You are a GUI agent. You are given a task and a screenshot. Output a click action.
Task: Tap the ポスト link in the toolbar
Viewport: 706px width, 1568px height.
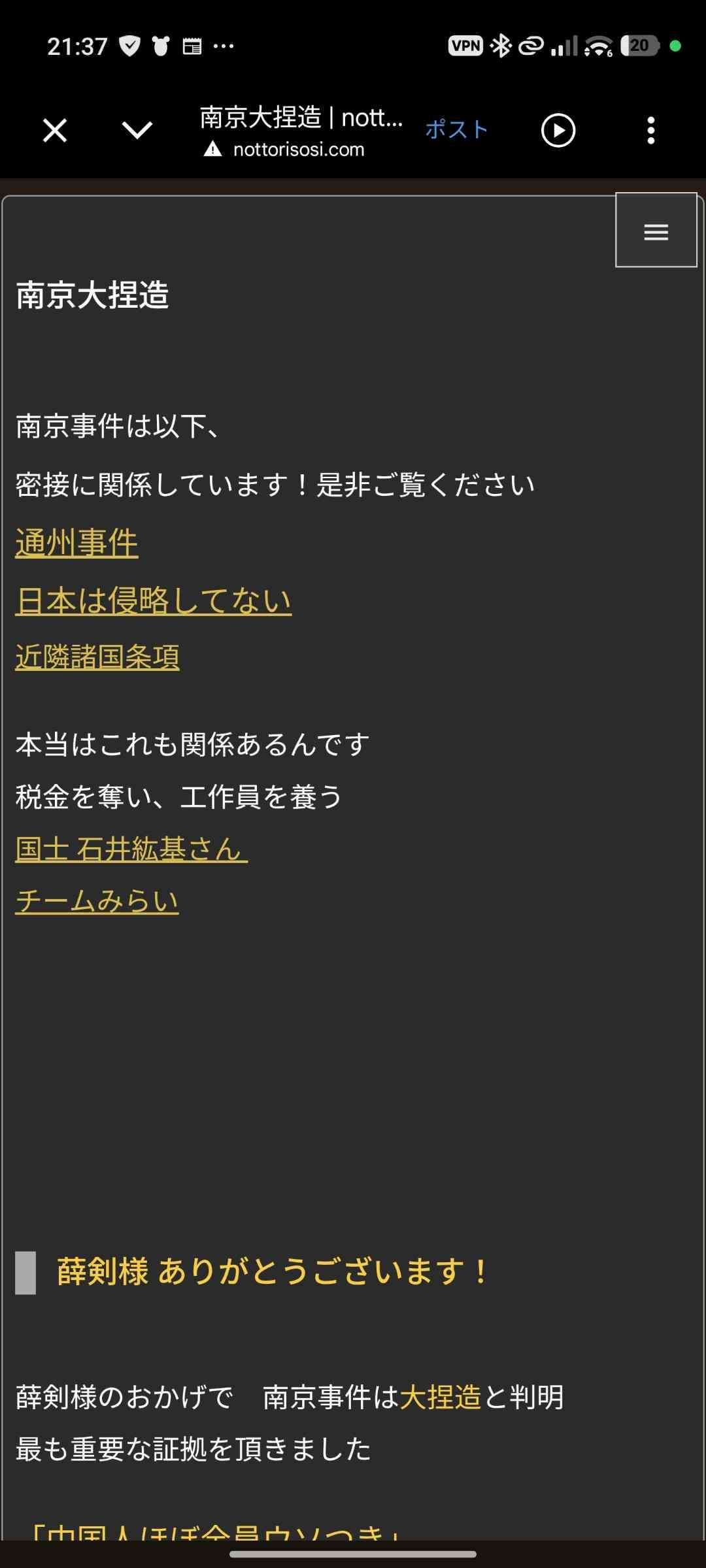pyautogui.click(x=456, y=129)
